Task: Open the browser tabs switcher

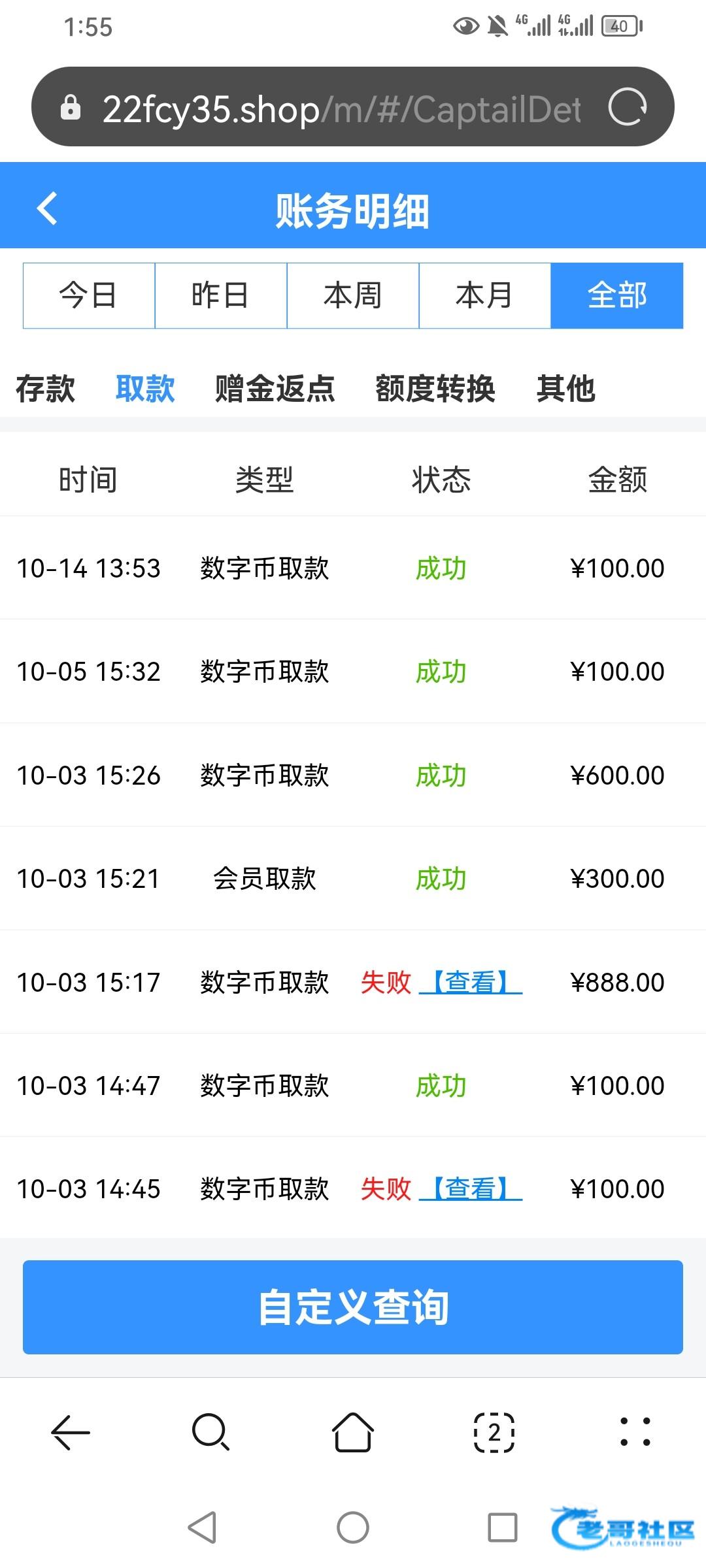Action: pyautogui.click(x=494, y=1431)
